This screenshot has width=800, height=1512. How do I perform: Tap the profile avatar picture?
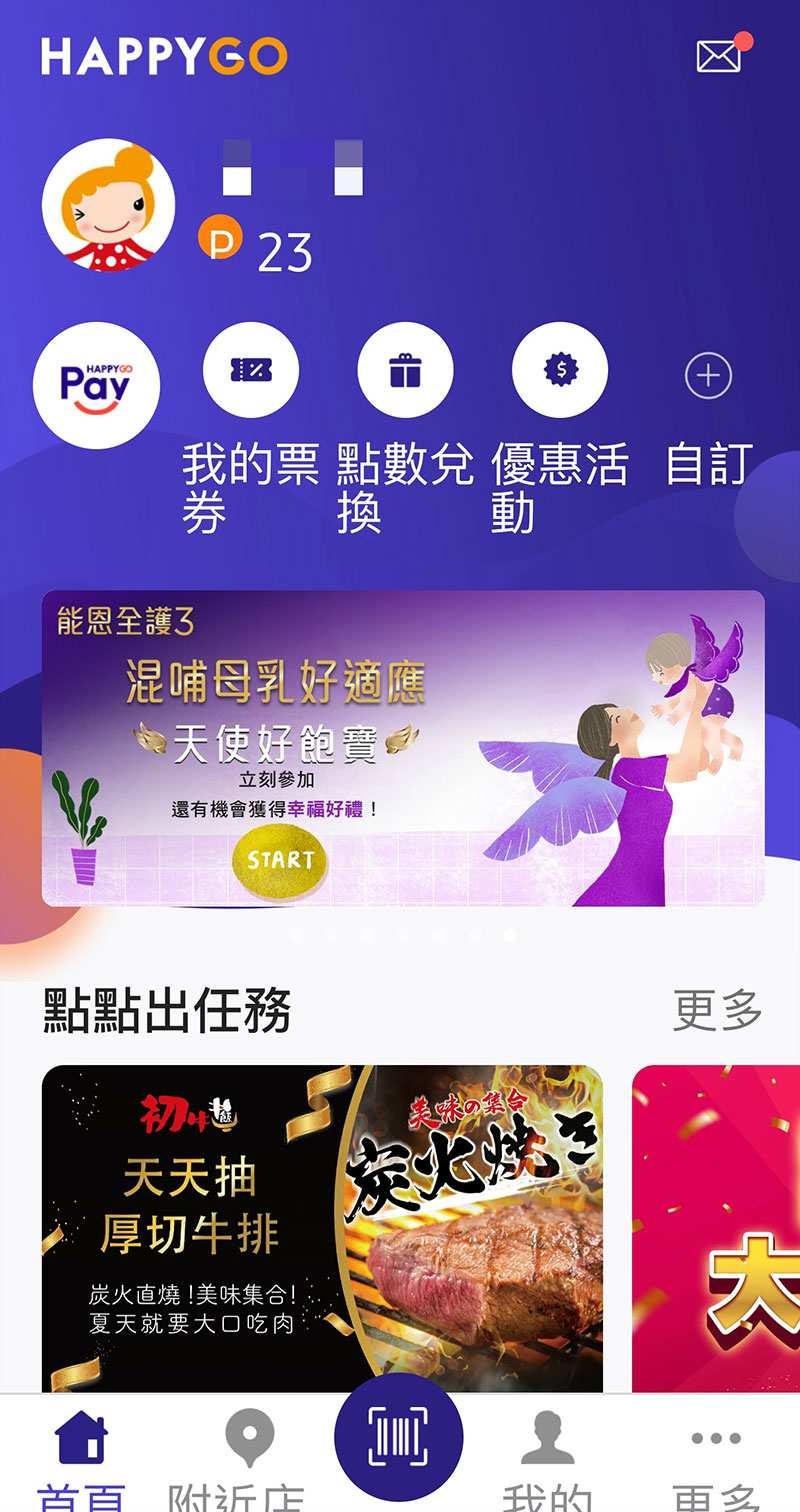coord(108,205)
